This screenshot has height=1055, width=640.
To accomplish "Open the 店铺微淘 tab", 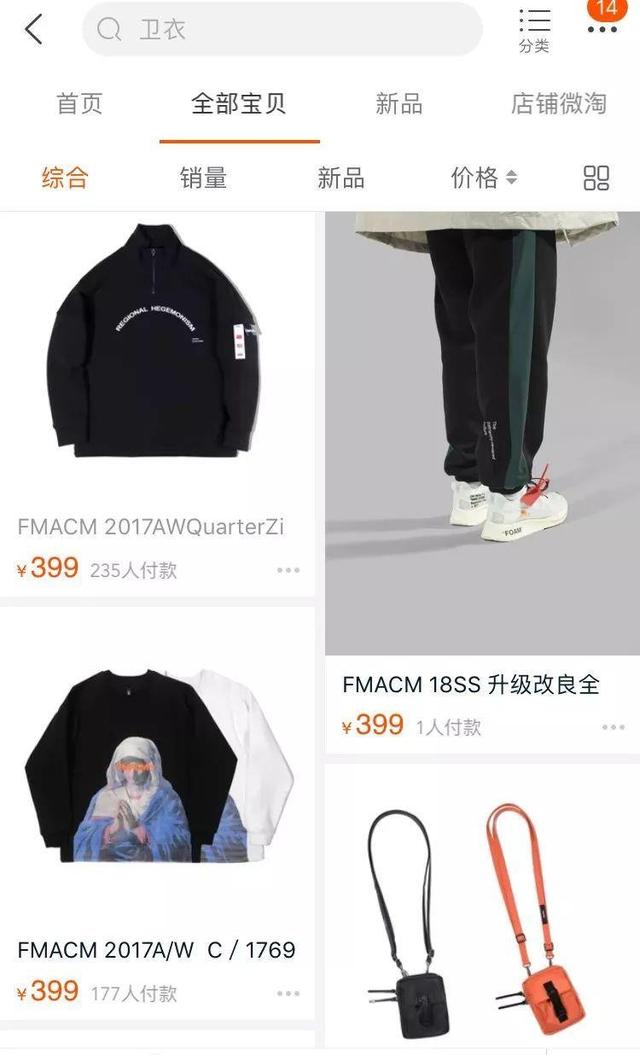I will 558,104.
